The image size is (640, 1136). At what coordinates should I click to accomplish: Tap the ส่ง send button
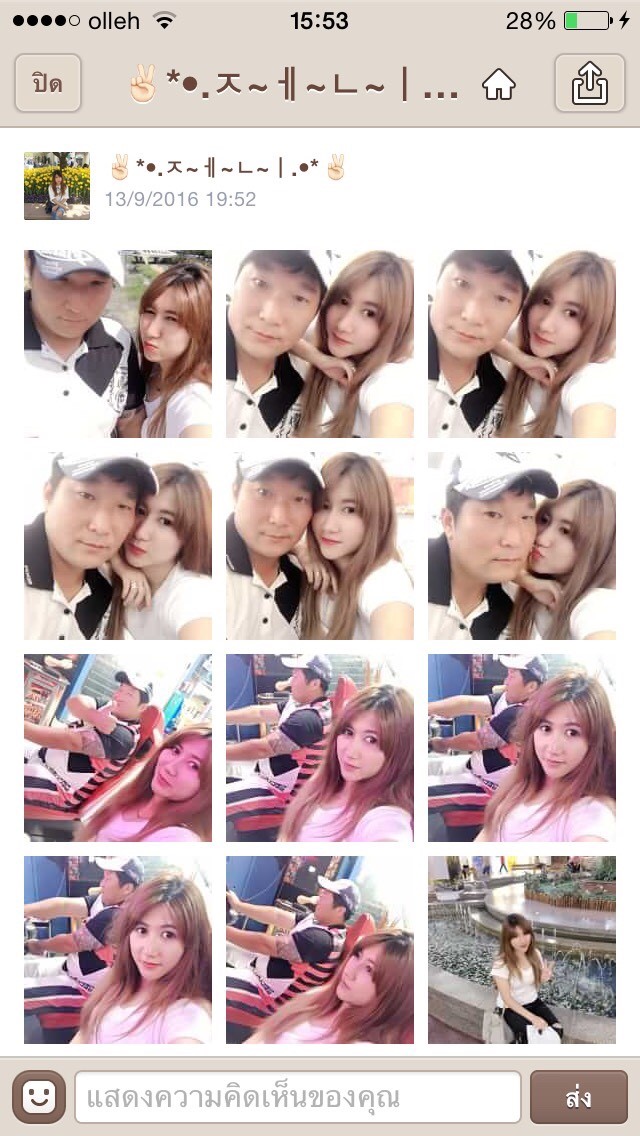click(578, 1097)
